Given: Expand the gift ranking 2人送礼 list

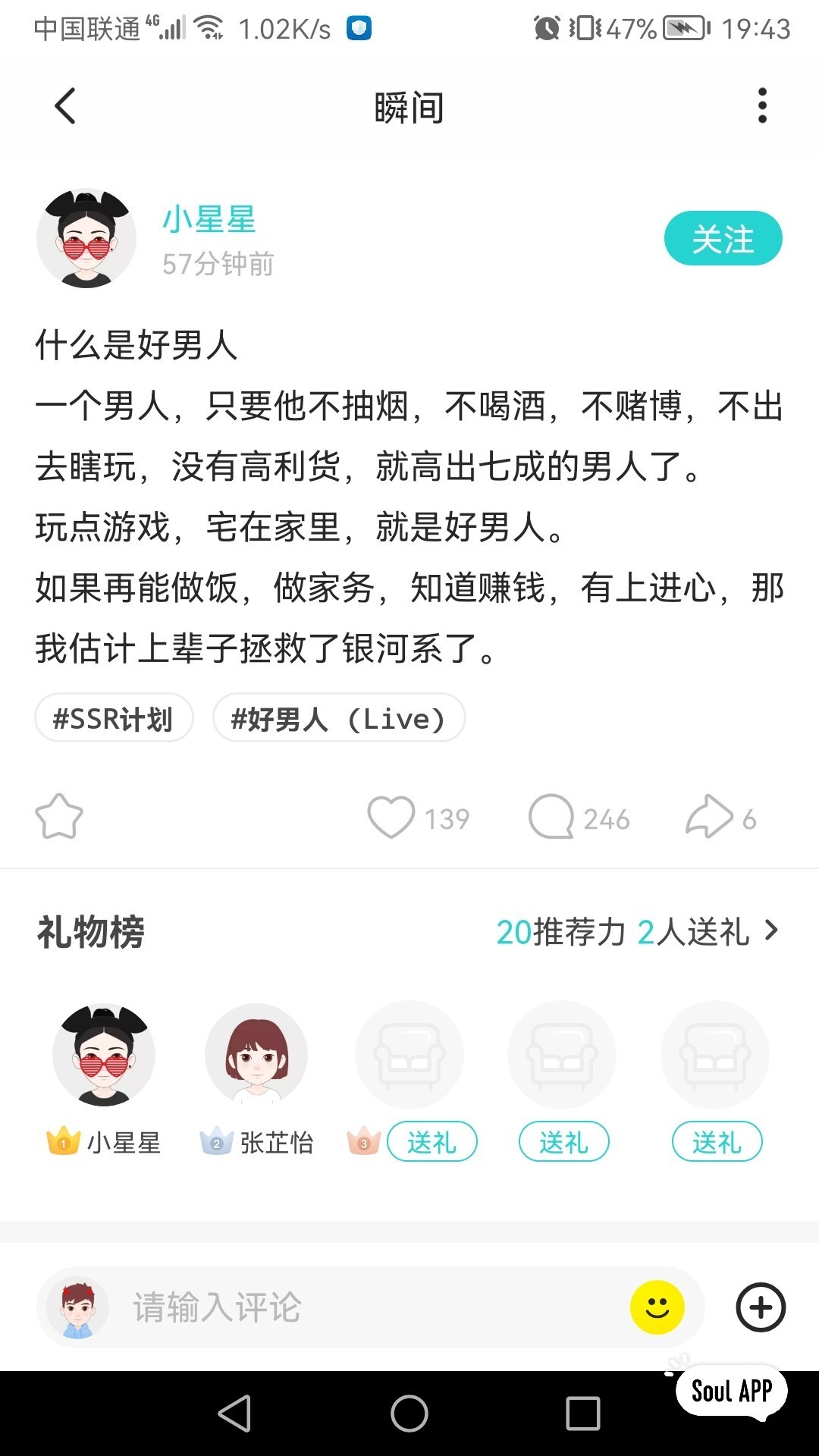Looking at the screenshot, I should click(637, 931).
